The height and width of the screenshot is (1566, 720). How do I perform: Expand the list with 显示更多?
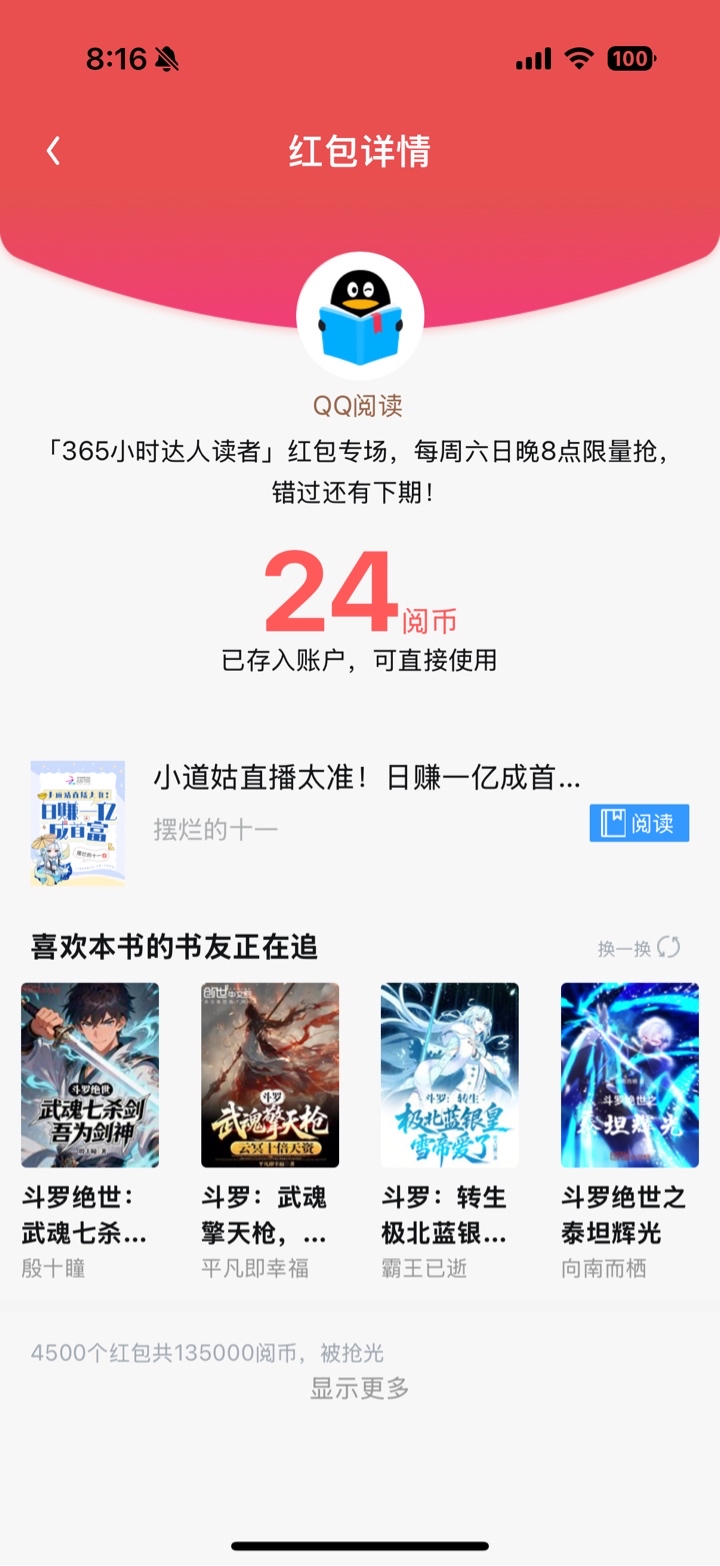tap(360, 1388)
